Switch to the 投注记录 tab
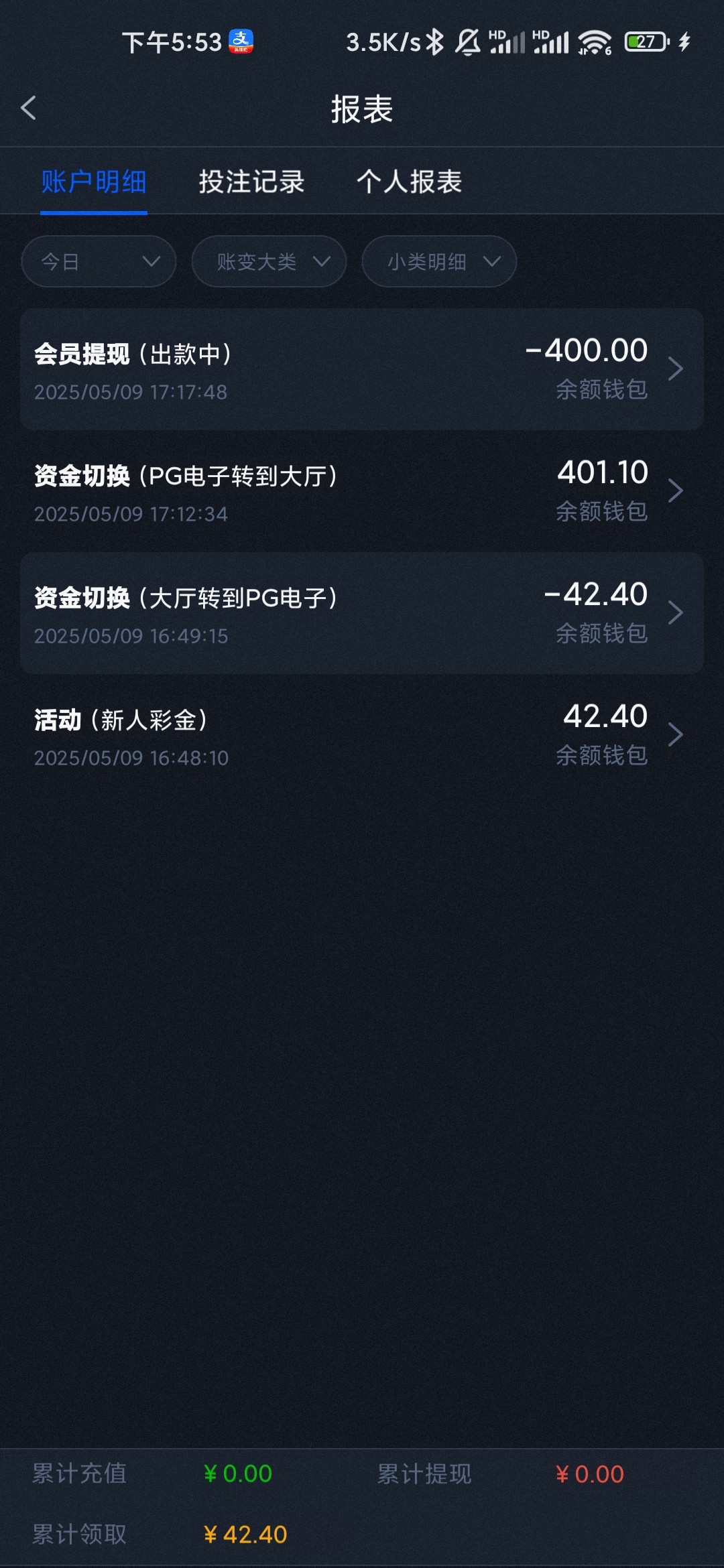This screenshot has width=724, height=1568. 251,182
